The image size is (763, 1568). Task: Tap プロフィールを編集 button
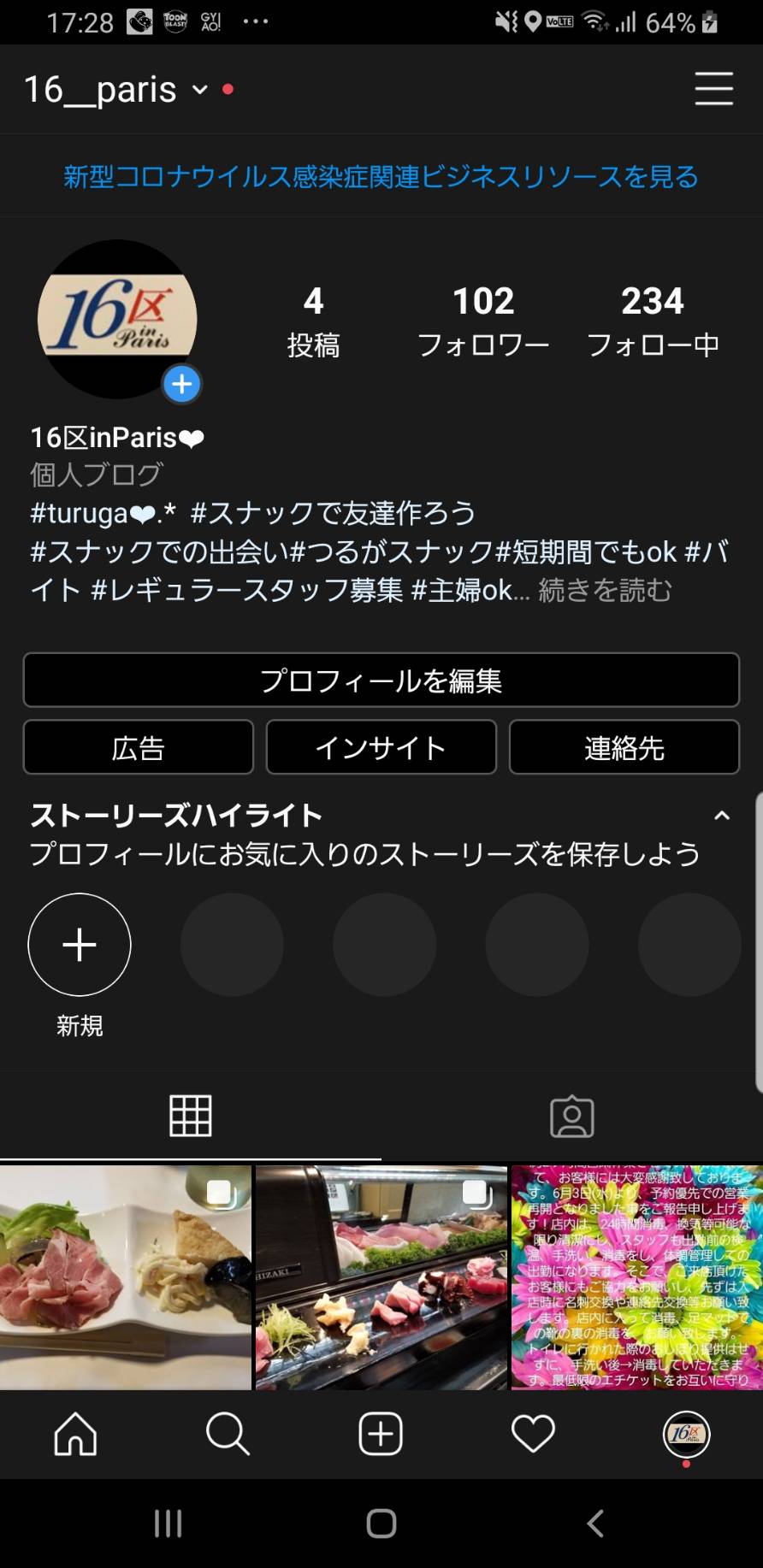click(381, 680)
